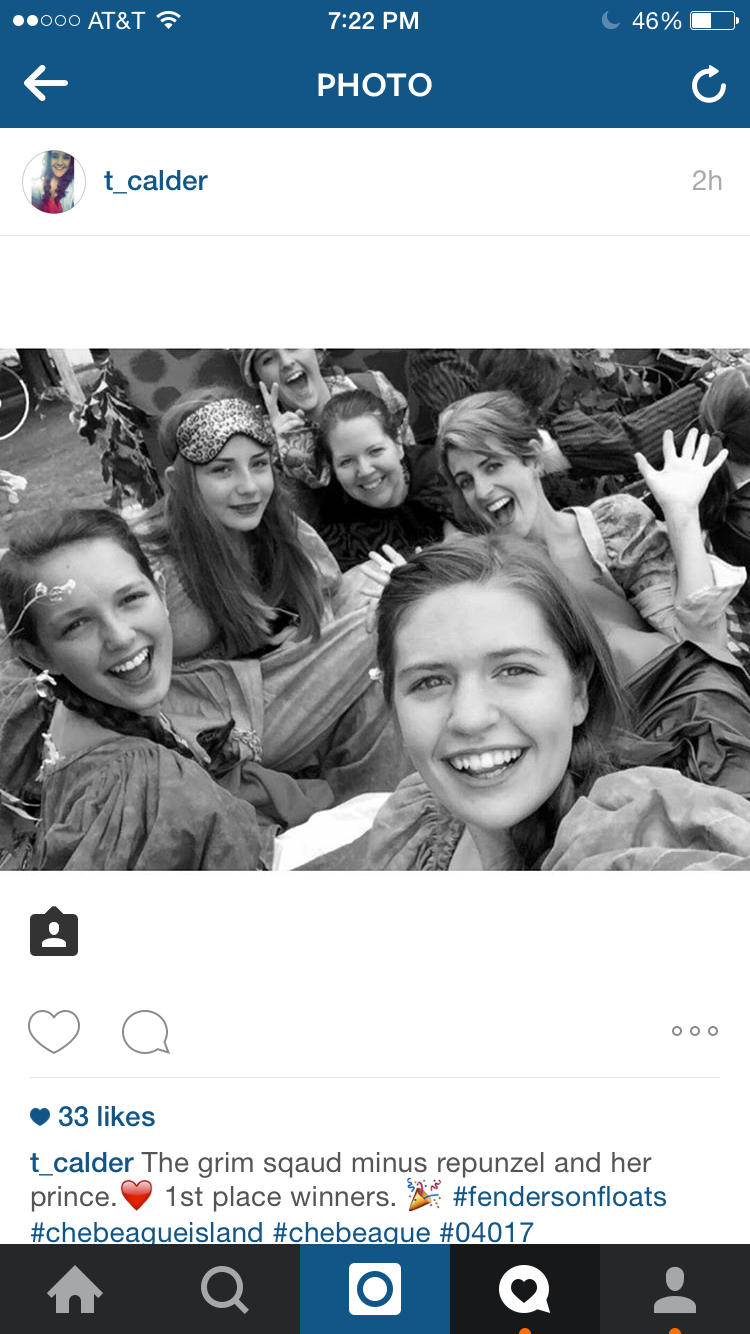Comment on this photo
This screenshot has height=1334, width=750.
[x=145, y=1032]
